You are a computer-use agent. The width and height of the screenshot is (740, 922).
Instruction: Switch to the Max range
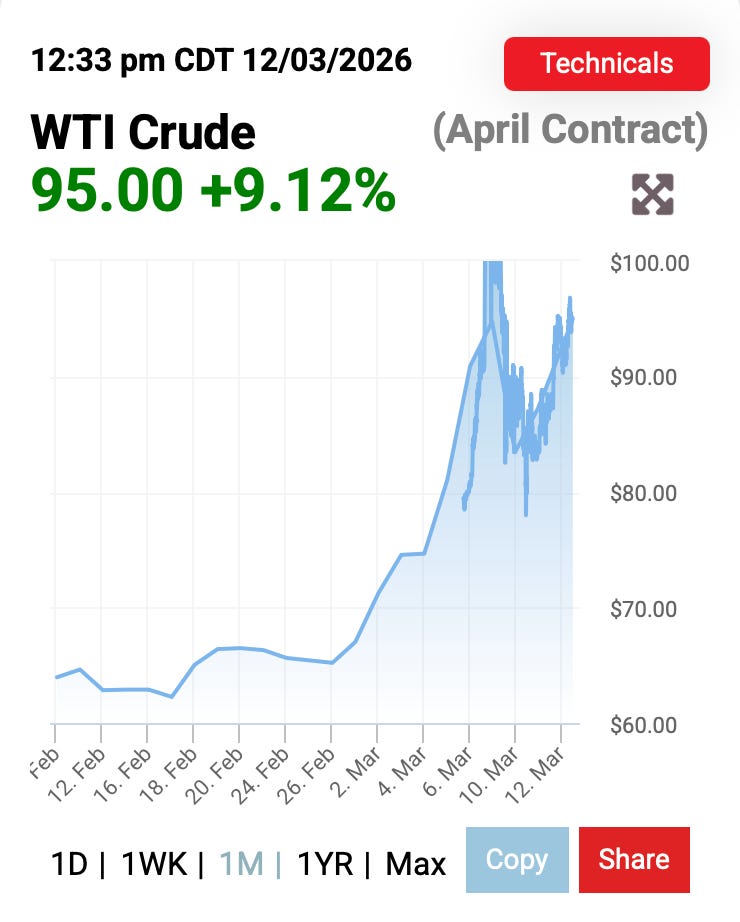(416, 862)
